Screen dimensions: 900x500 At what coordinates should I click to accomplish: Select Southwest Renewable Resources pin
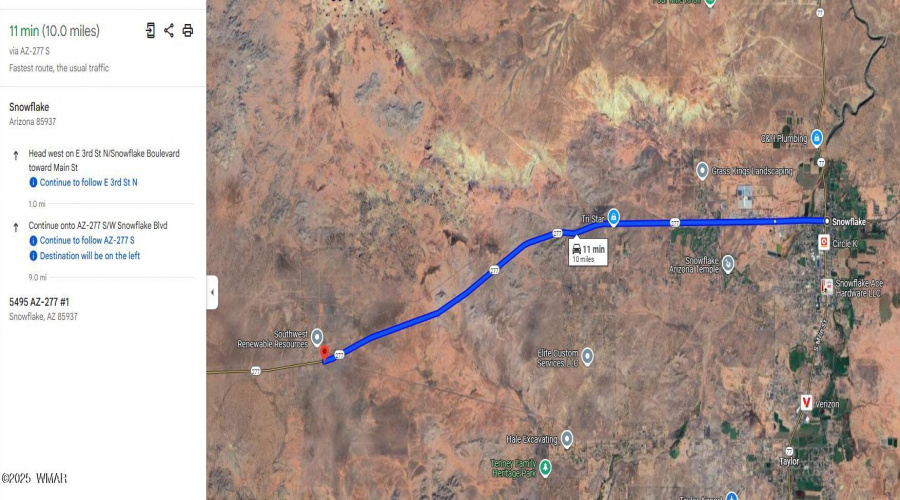tap(317, 336)
